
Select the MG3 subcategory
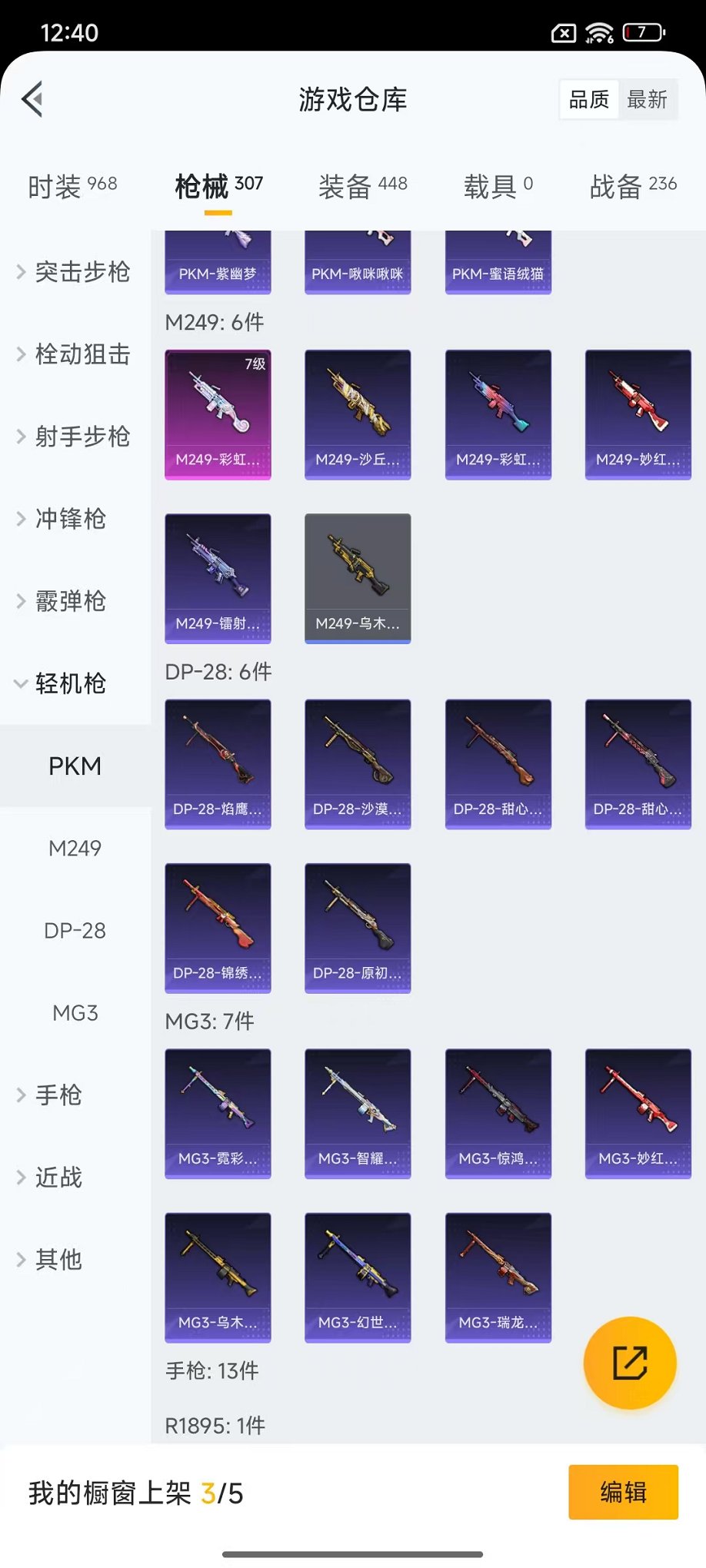[x=75, y=1013]
